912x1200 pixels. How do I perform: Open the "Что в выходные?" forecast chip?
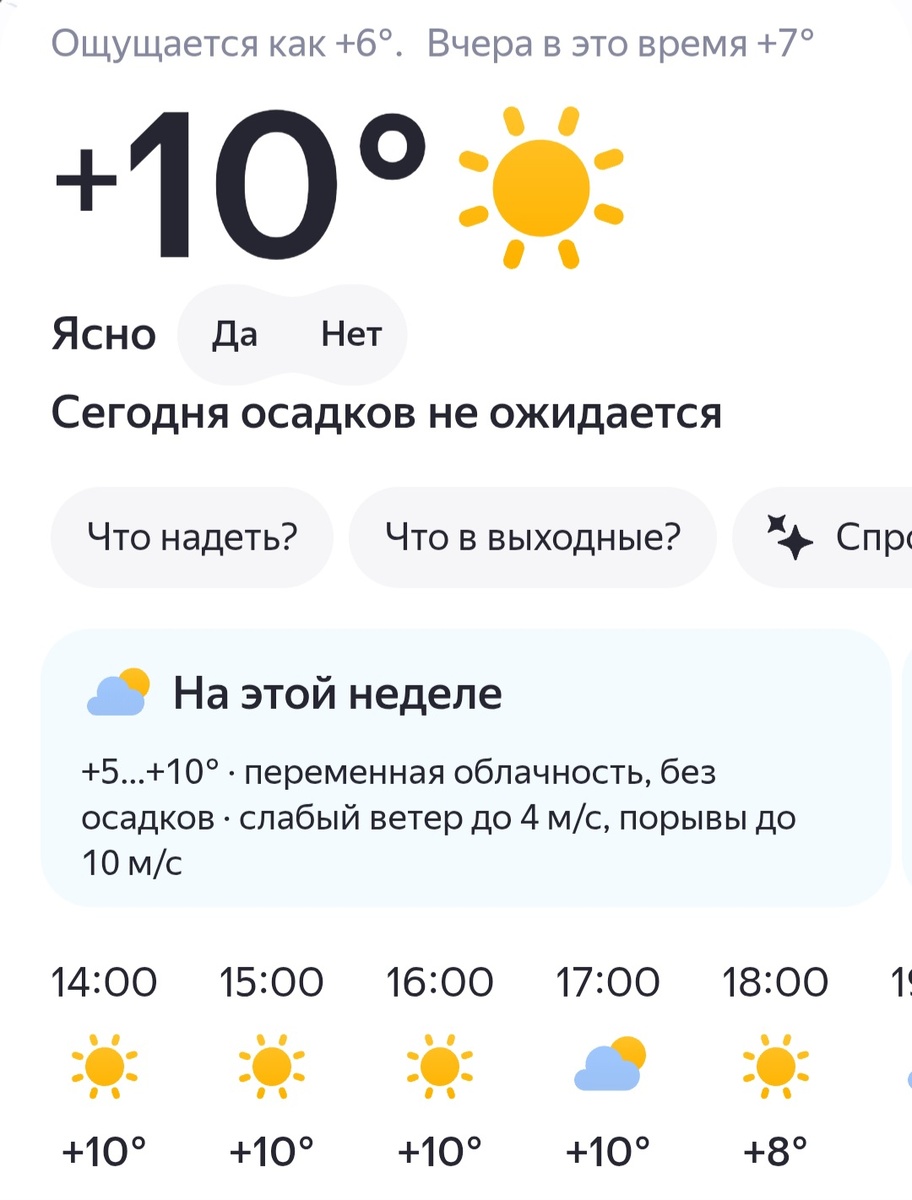(x=533, y=537)
